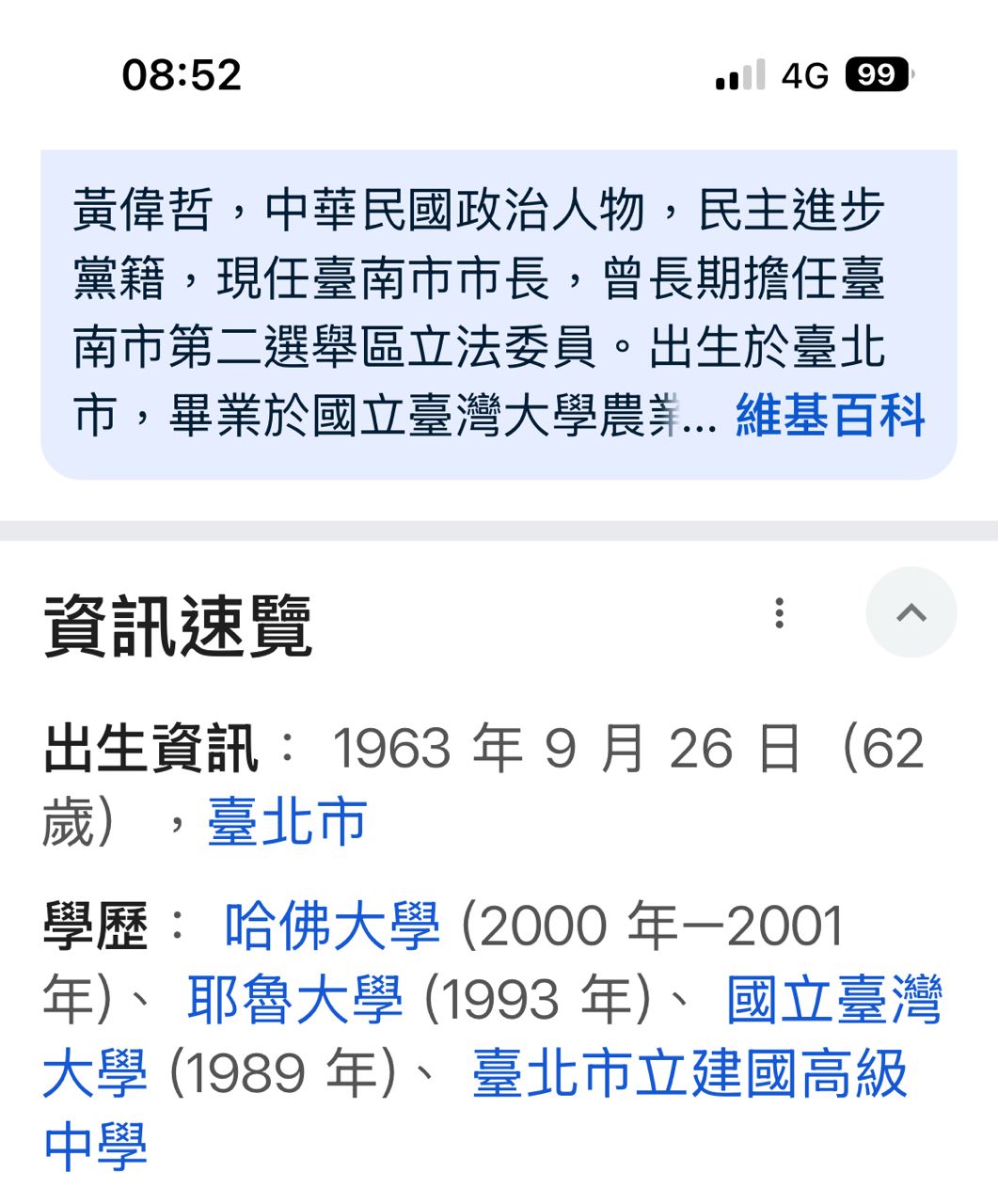Open the 耶魯大學 link
The height and width of the screenshot is (1204, 998).
tap(294, 999)
